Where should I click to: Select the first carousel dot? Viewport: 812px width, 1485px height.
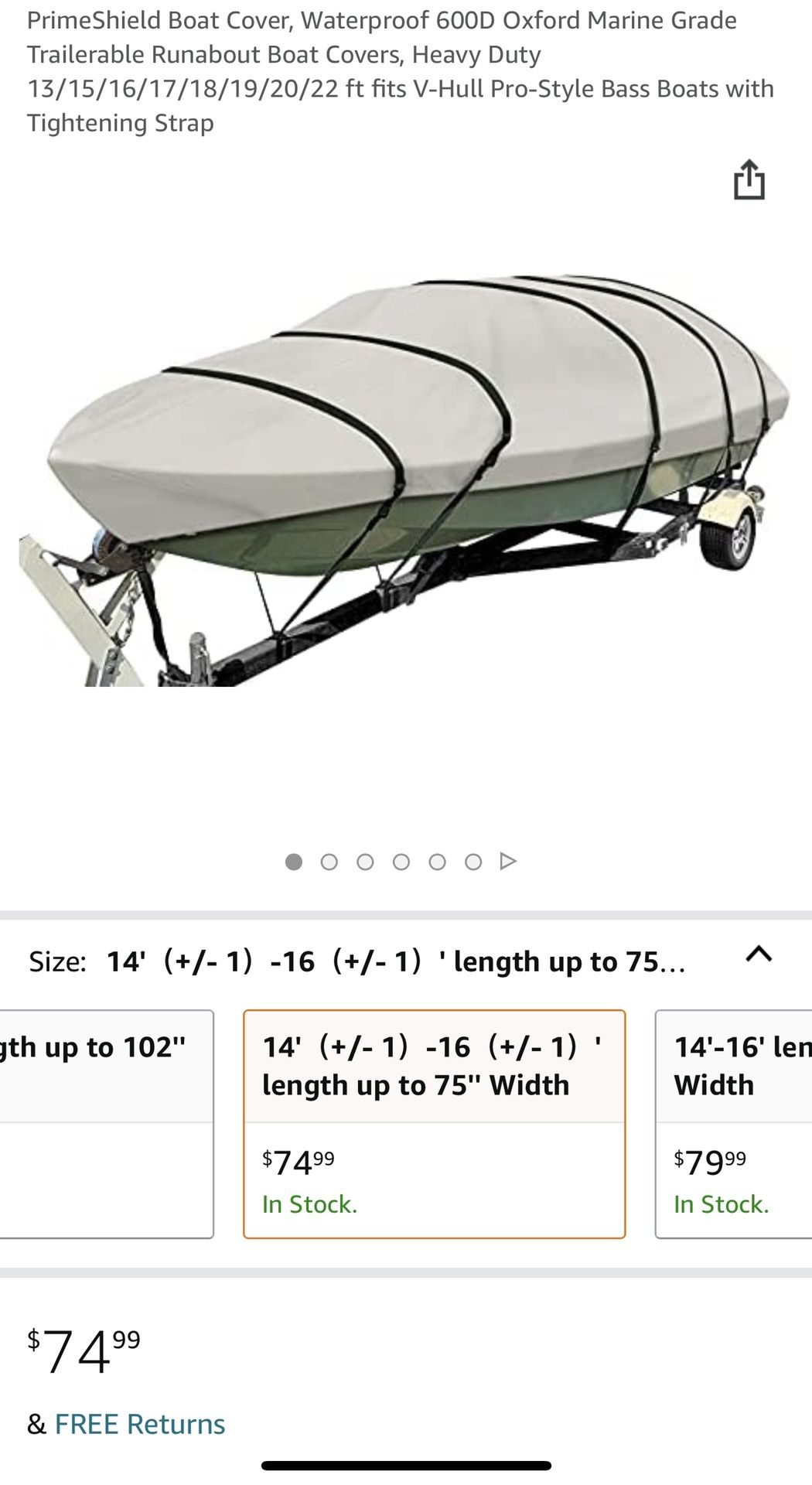click(295, 861)
